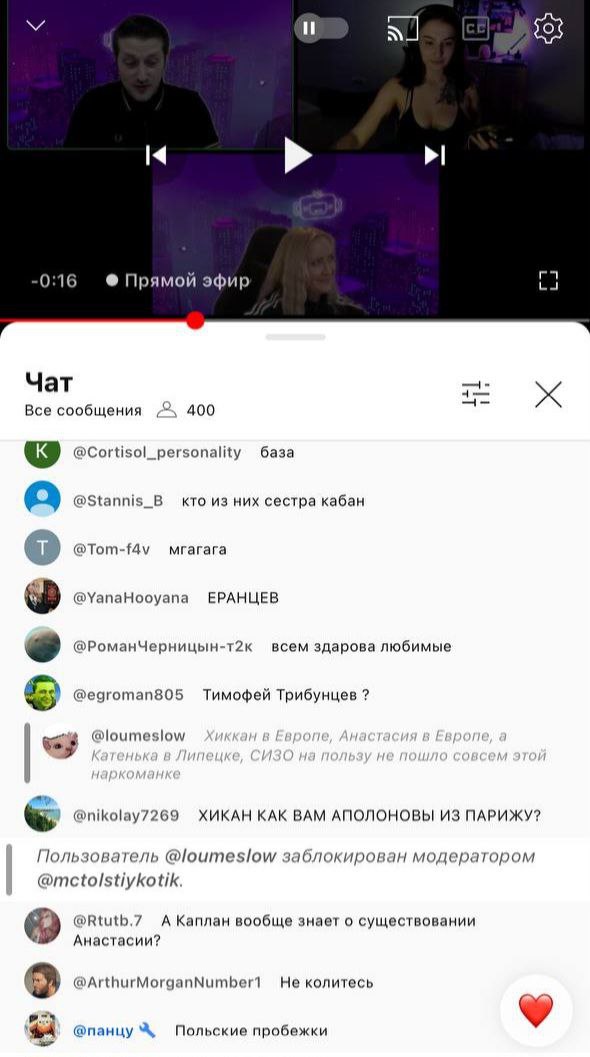Open chat filter options
Viewport: 590px width, 1057px height.
tap(475, 394)
